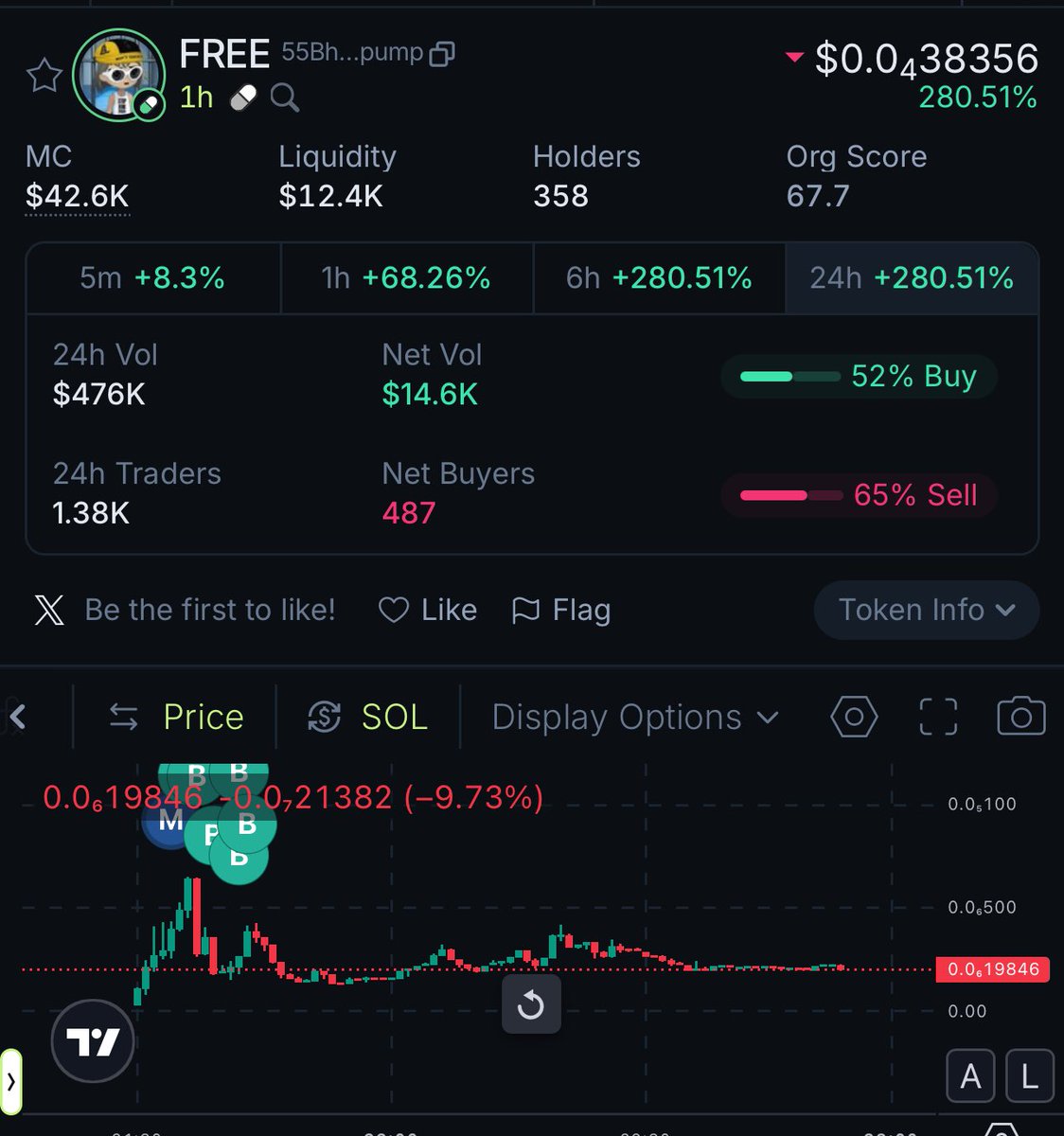Flag this token
This screenshot has width=1064, height=1136.
pyautogui.click(x=561, y=611)
